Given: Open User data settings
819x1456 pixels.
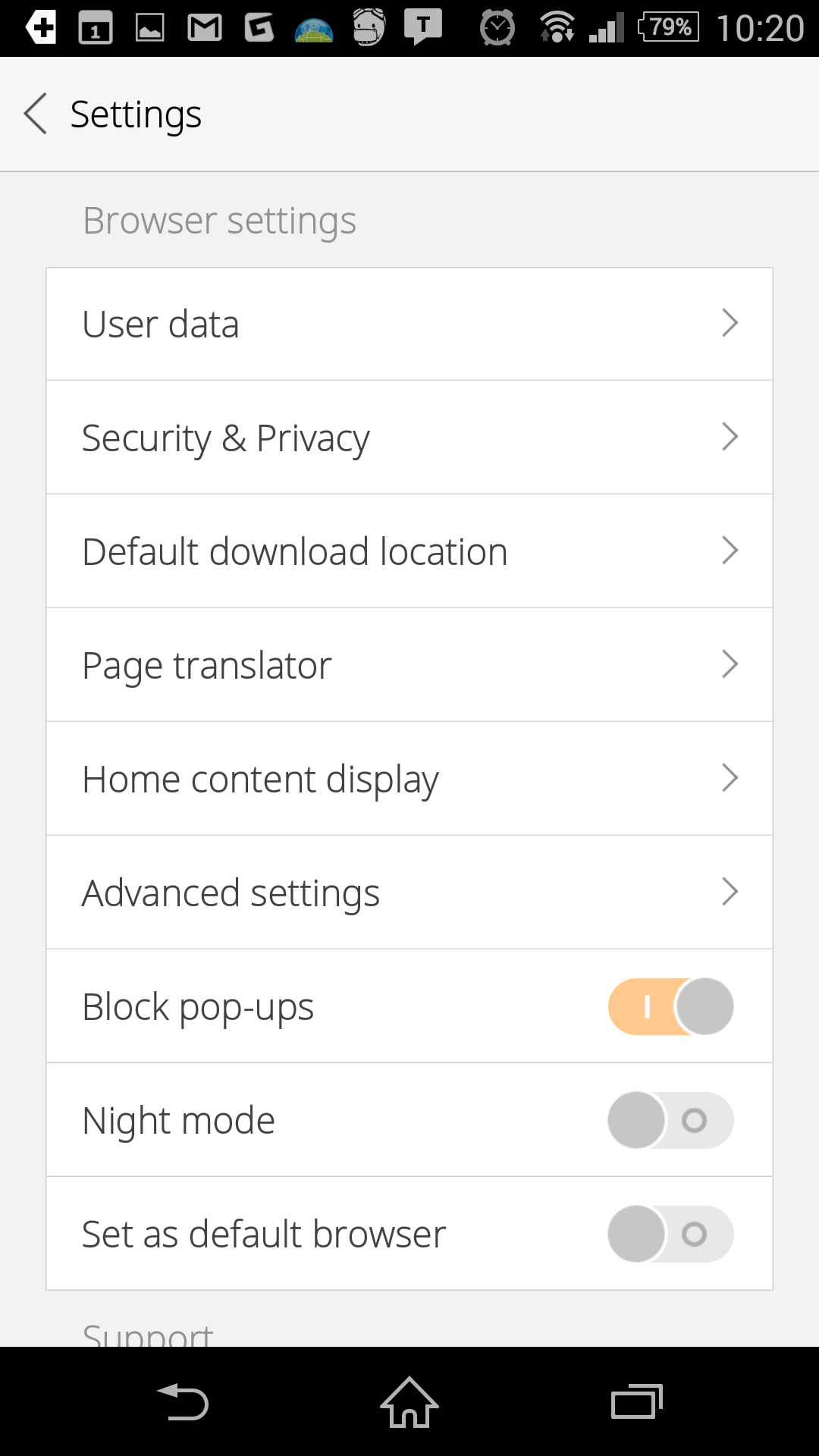Looking at the screenshot, I should (x=409, y=324).
